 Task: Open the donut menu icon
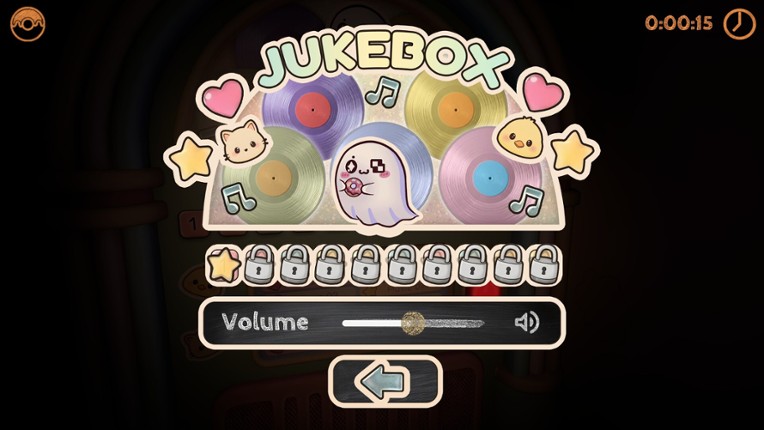pos(27,23)
